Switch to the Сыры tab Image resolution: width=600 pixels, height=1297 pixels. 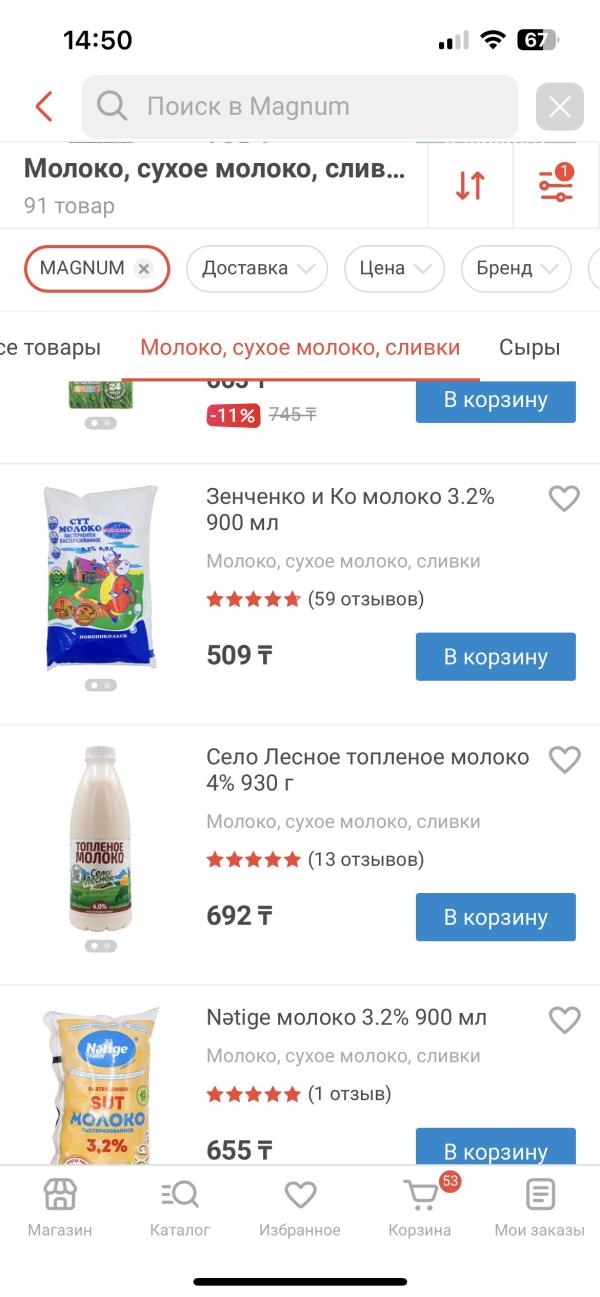point(529,348)
